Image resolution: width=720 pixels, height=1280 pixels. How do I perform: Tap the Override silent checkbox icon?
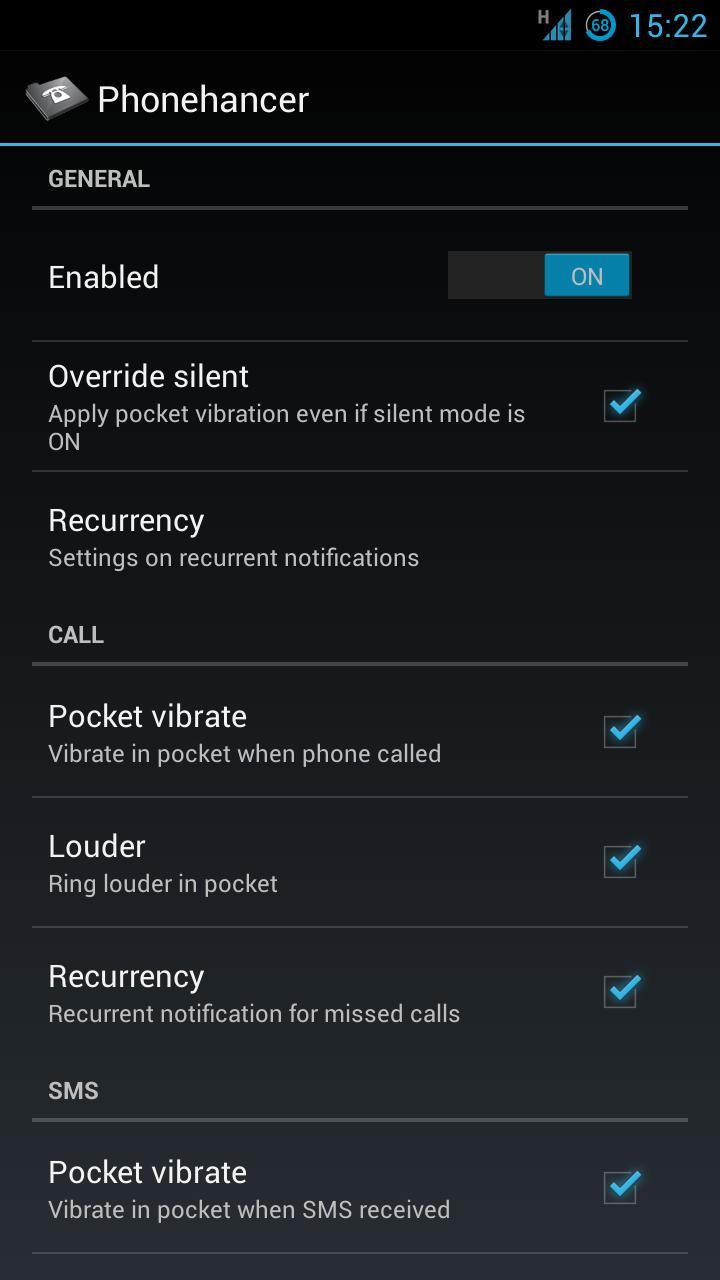click(619, 405)
